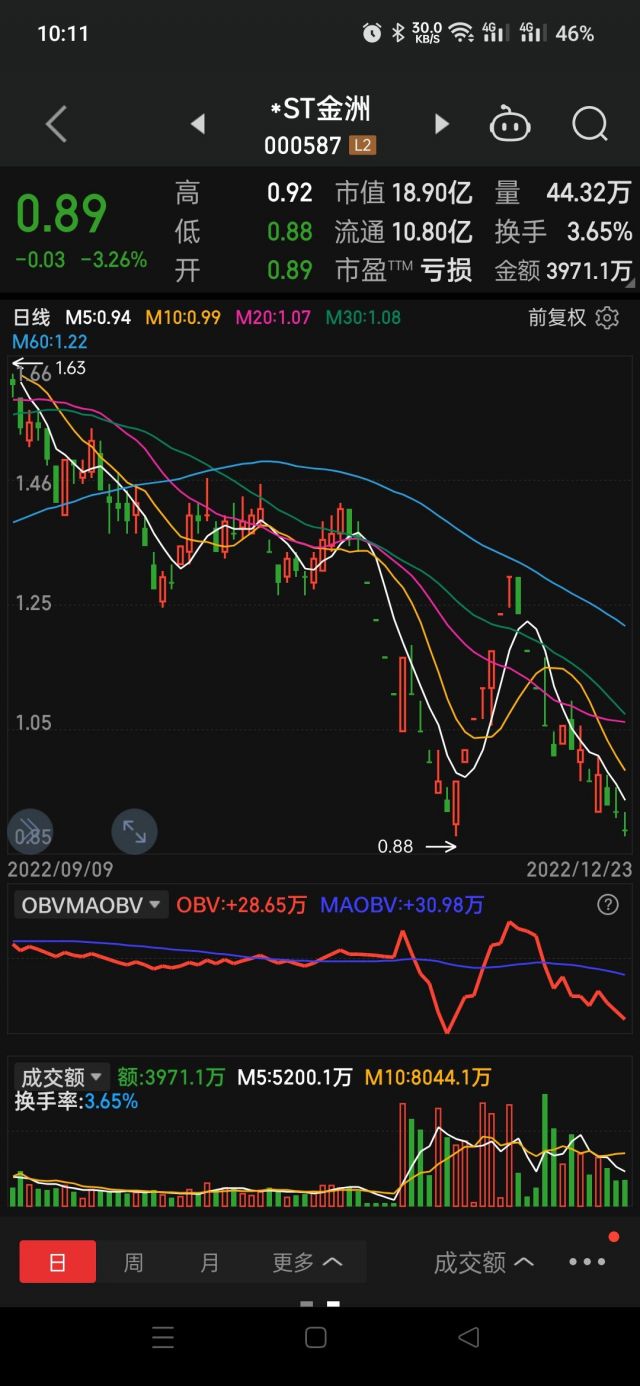
Task: Go back to the previous page
Action: 57,124
